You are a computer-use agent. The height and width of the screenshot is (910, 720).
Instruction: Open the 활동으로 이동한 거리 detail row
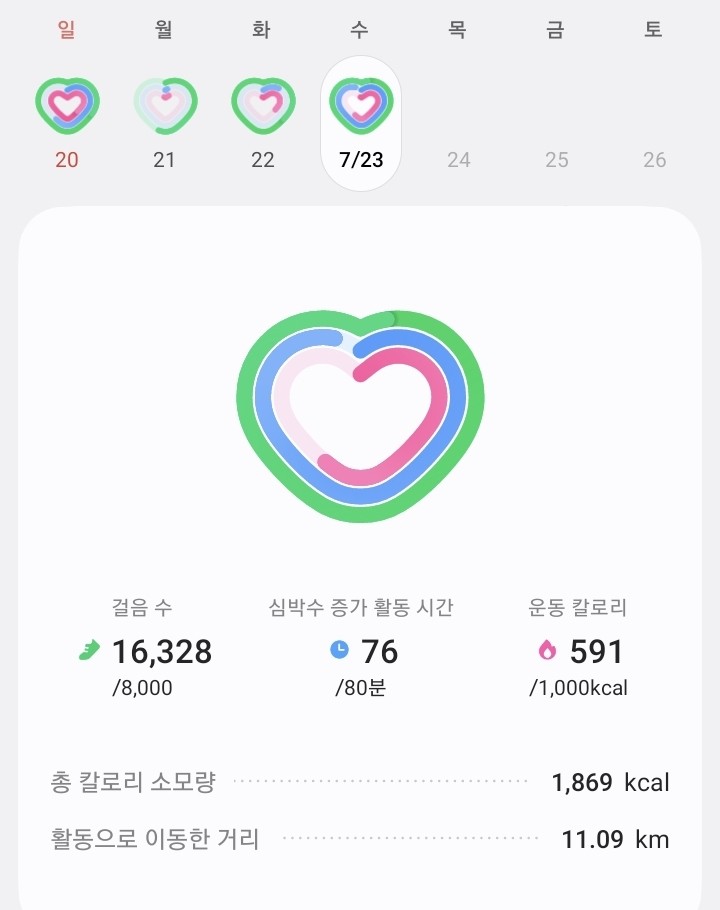point(360,840)
